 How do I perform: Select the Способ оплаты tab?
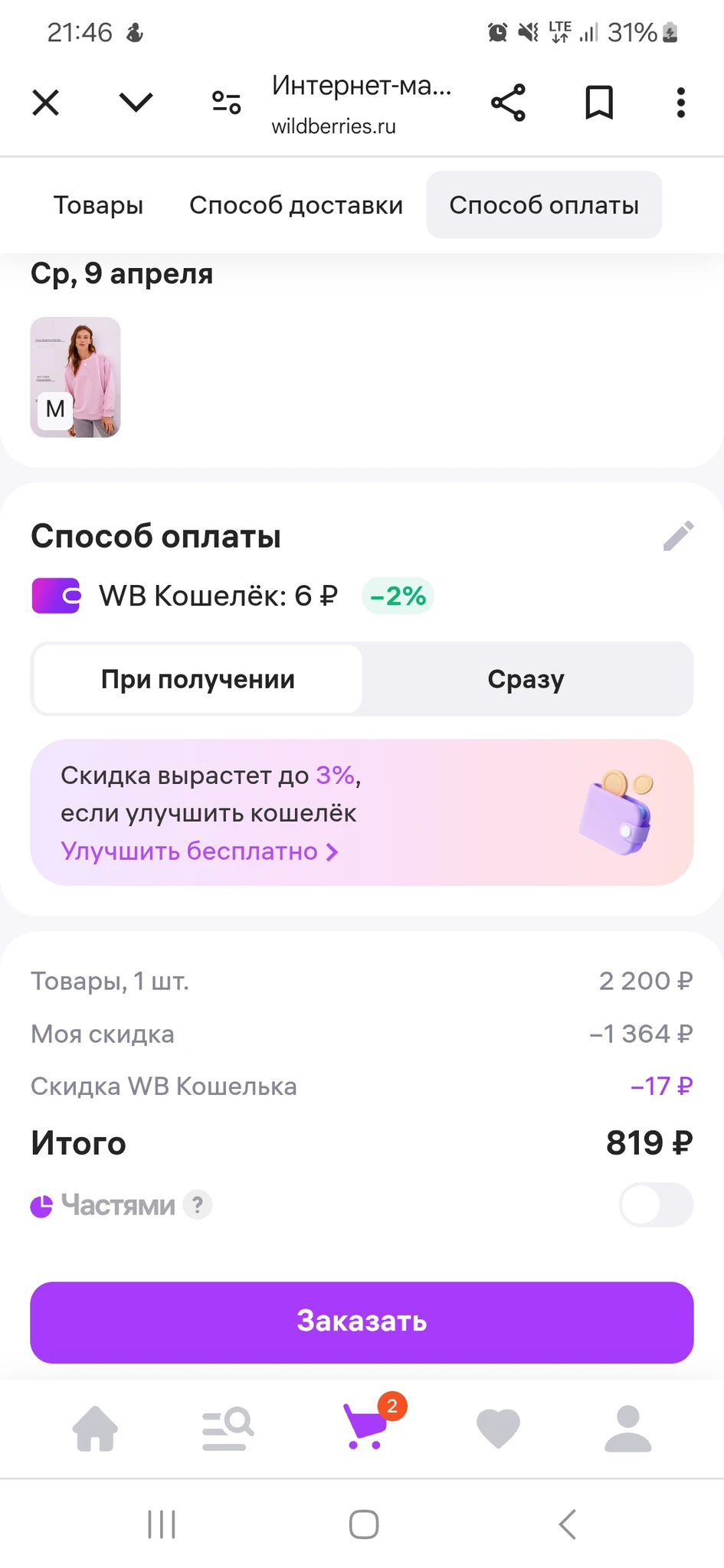point(544,205)
